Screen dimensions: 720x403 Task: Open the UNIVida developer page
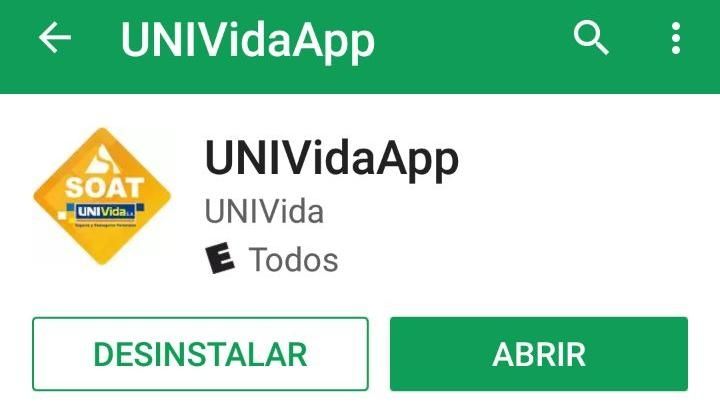[x=264, y=212]
